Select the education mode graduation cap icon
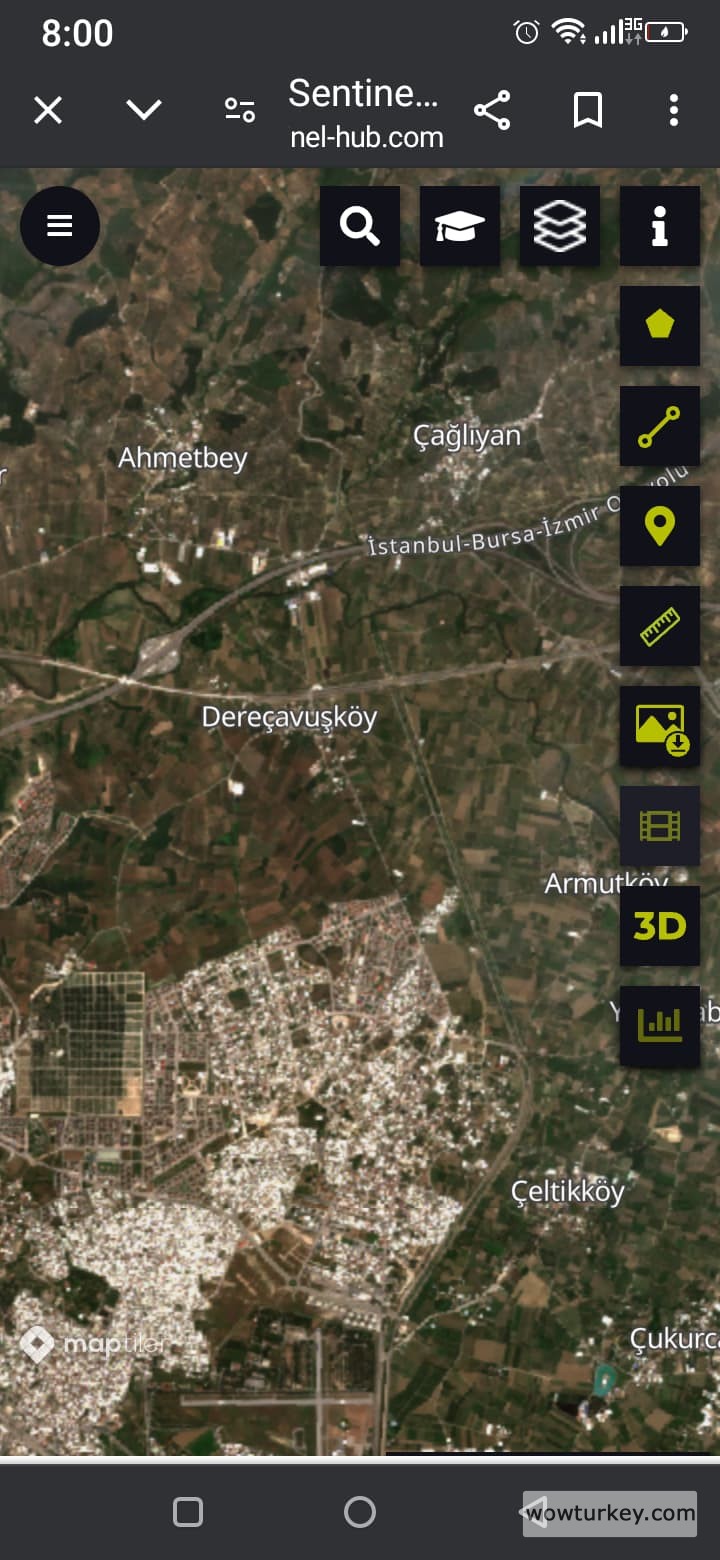The width and height of the screenshot is (720, 1560). tap(460, 226)
